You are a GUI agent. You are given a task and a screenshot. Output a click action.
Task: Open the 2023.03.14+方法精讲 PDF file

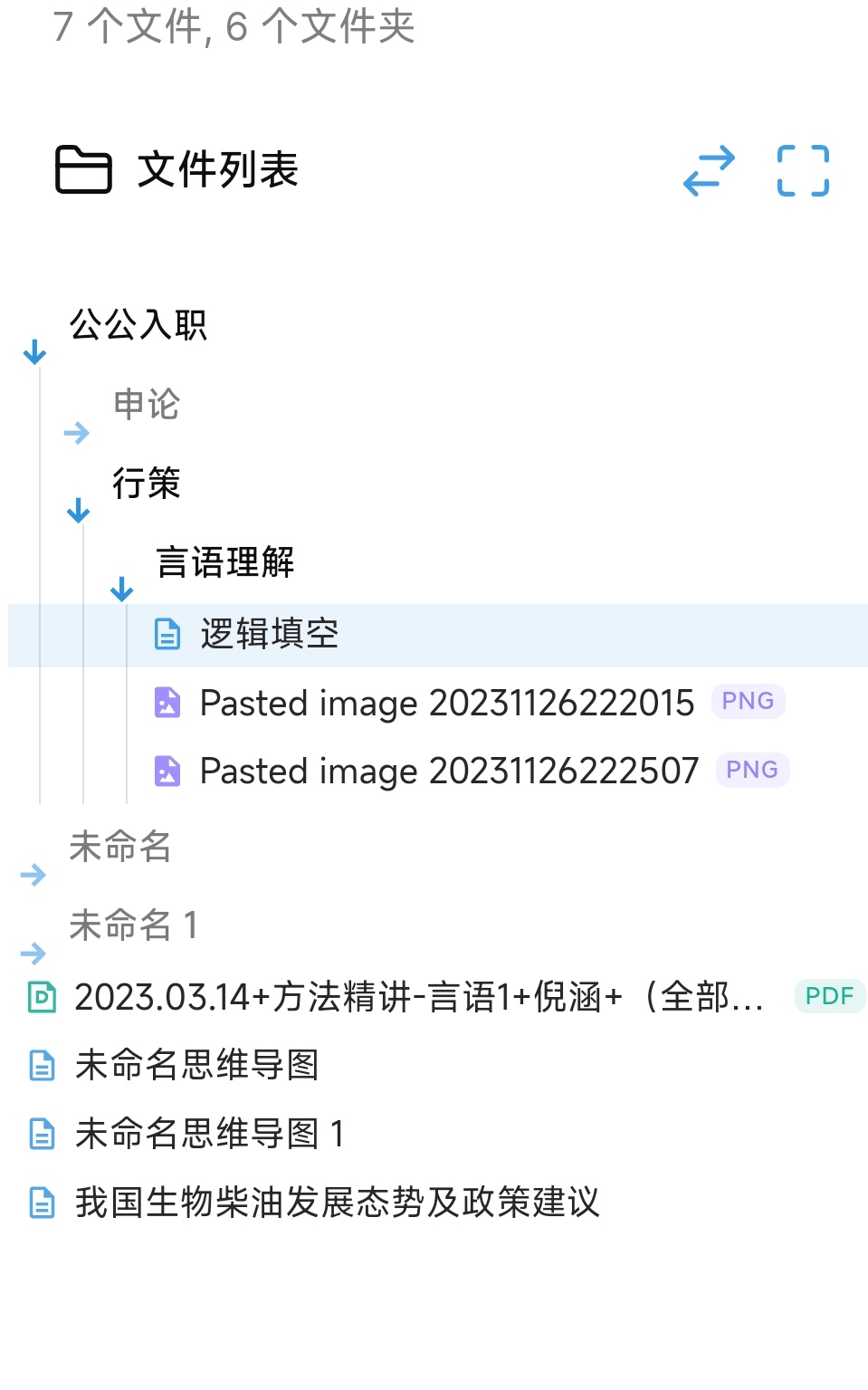[x=418, y=998]
